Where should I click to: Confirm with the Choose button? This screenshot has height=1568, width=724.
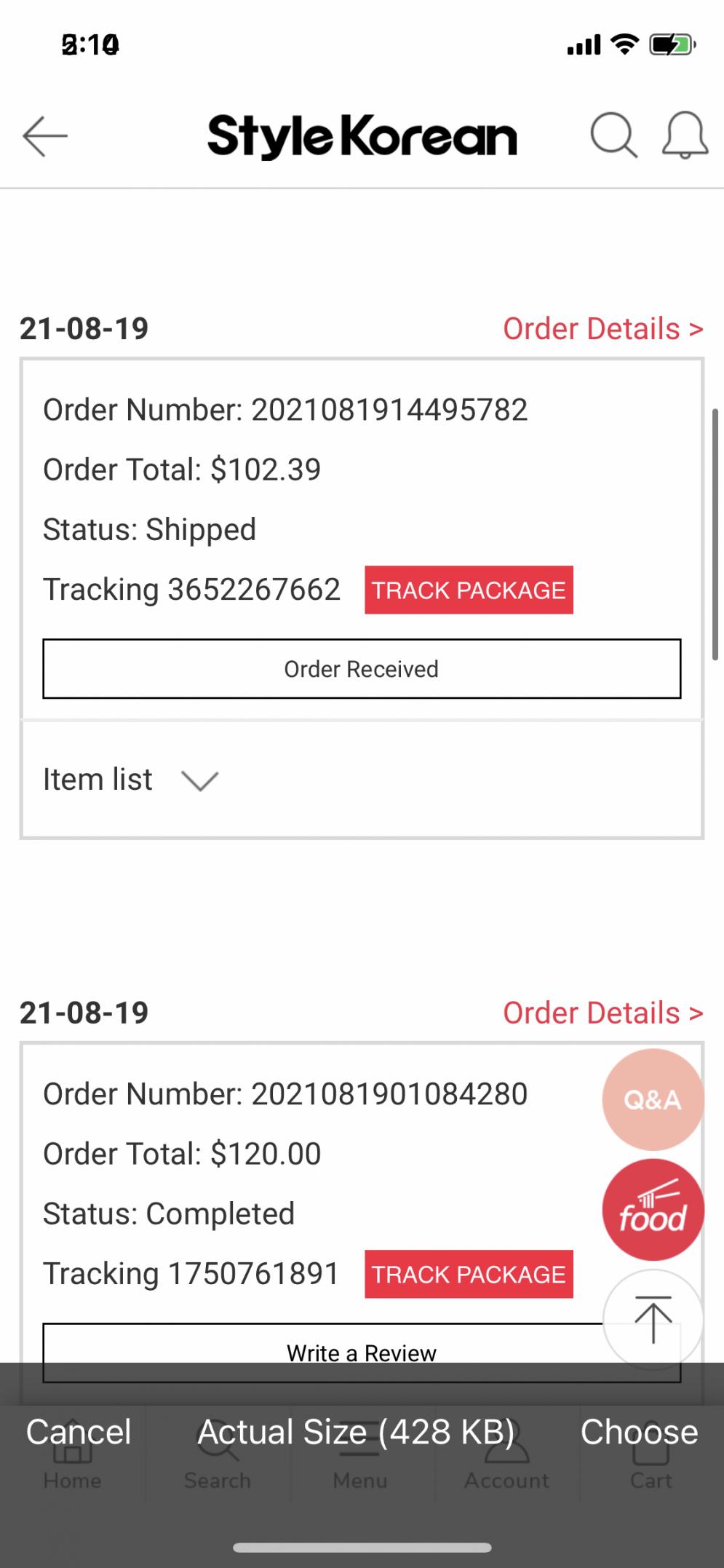click(x=639, y=1432)
